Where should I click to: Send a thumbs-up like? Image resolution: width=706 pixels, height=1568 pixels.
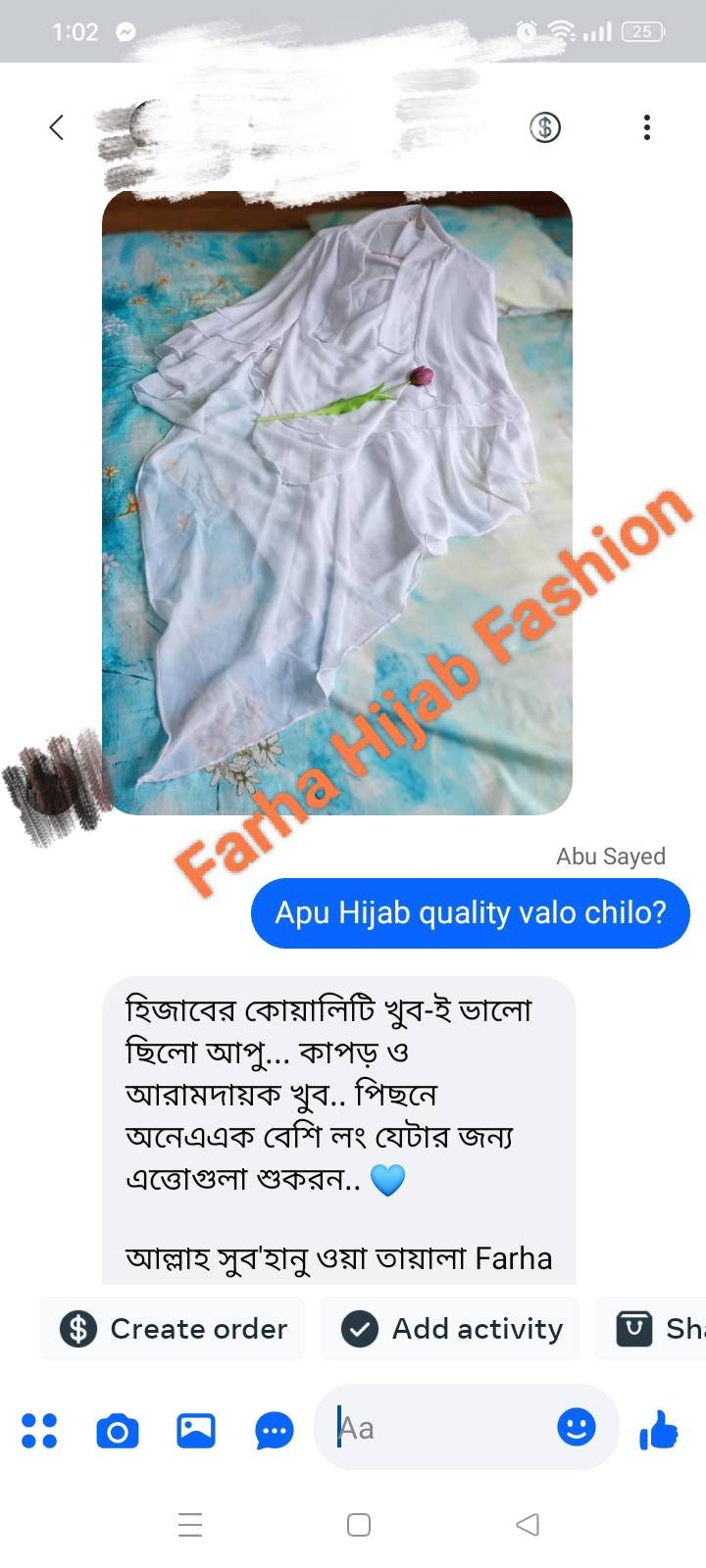click(x=658, y=1430)
